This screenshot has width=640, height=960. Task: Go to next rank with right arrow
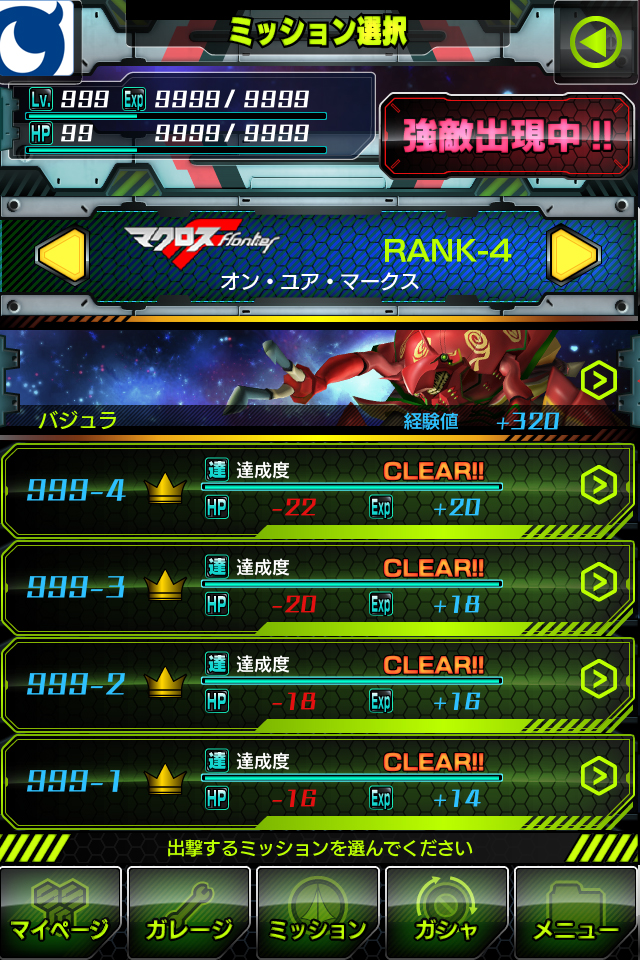click(573, 255)
